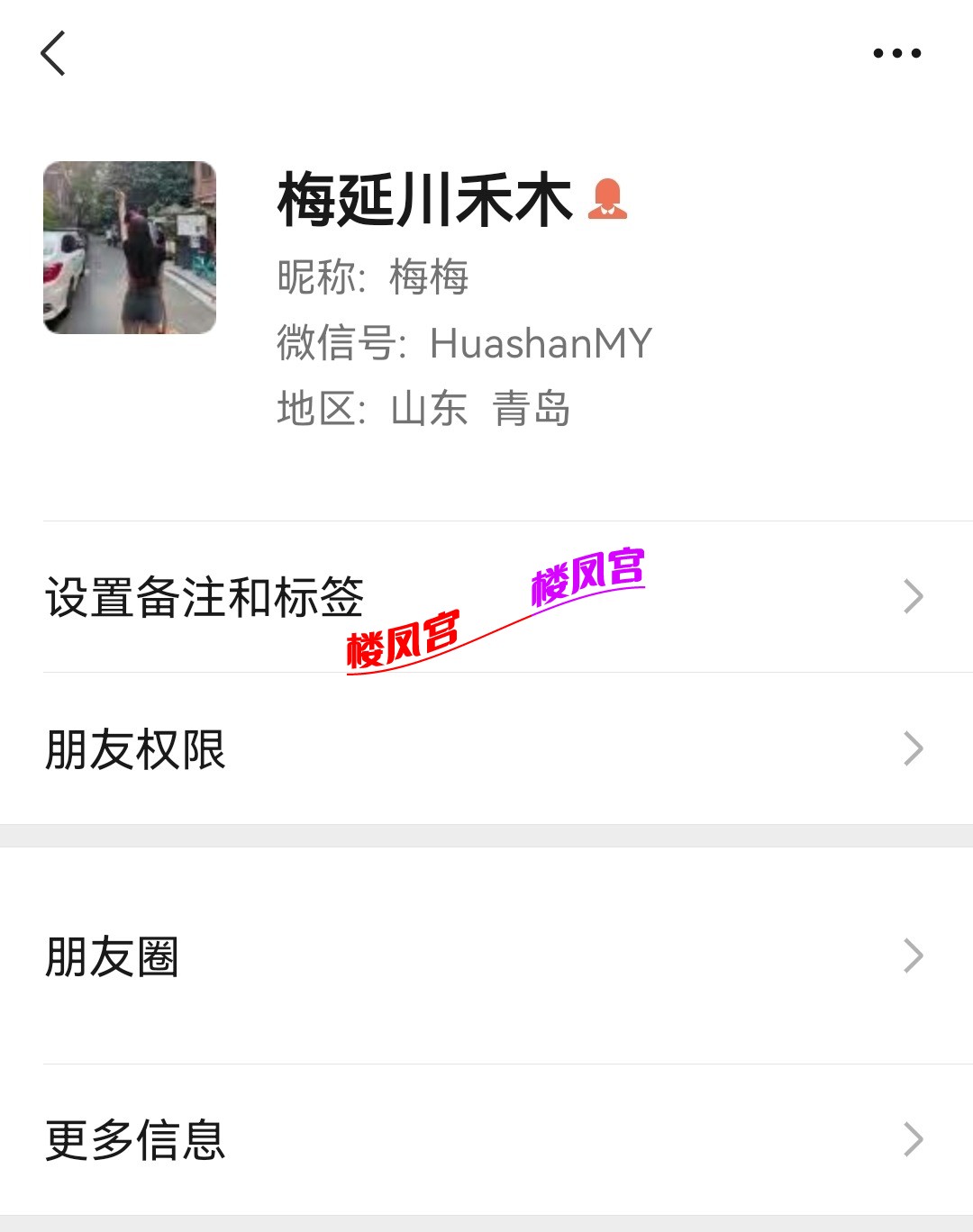This screenshot has height=1232, width=973.
Task: Open 设置备注和标签 row
Action: click(486, 597)
